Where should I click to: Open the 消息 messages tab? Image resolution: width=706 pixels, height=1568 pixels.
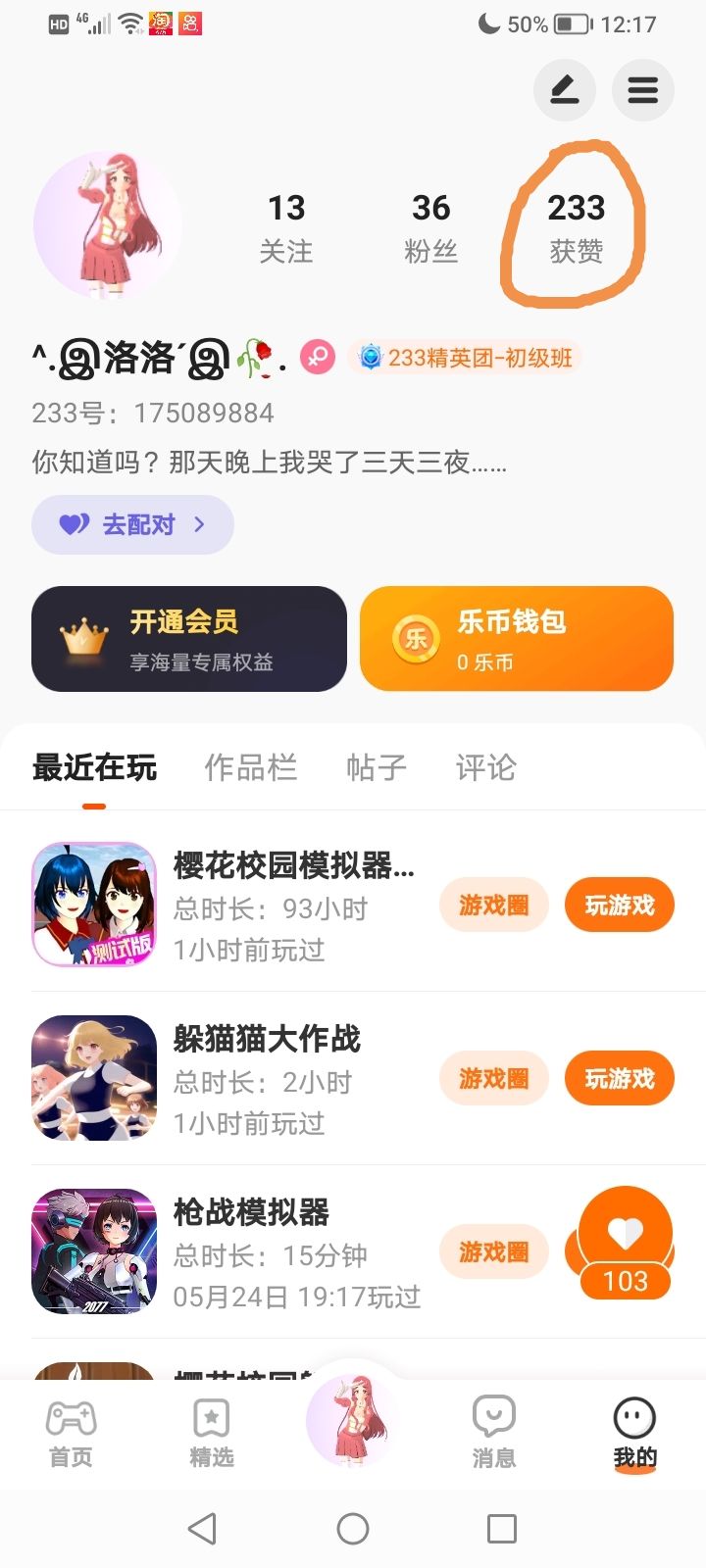(493, 1433)
